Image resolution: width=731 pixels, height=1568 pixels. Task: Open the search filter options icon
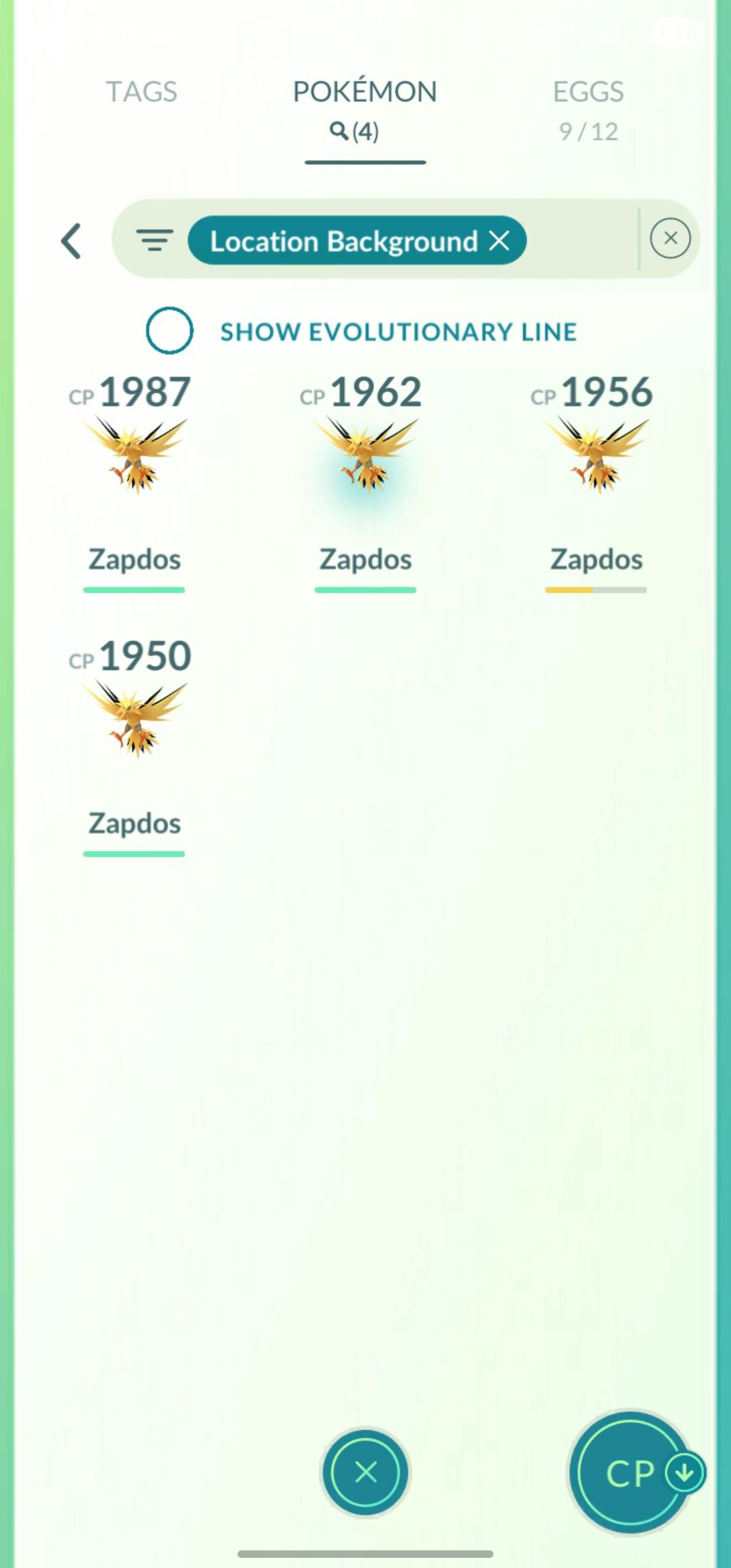point(154,240)
